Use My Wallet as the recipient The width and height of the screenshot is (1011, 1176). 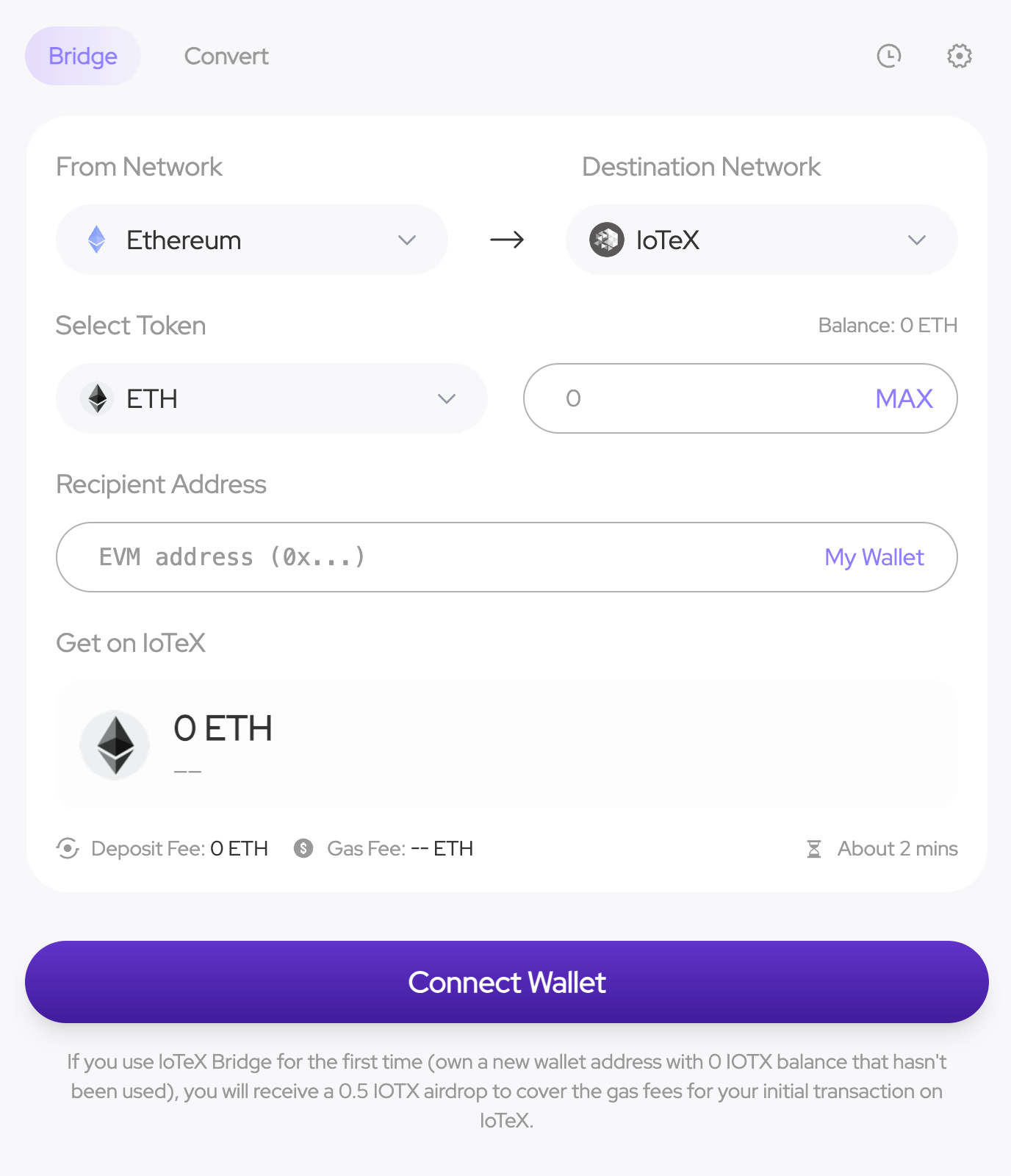coord(874,557)
